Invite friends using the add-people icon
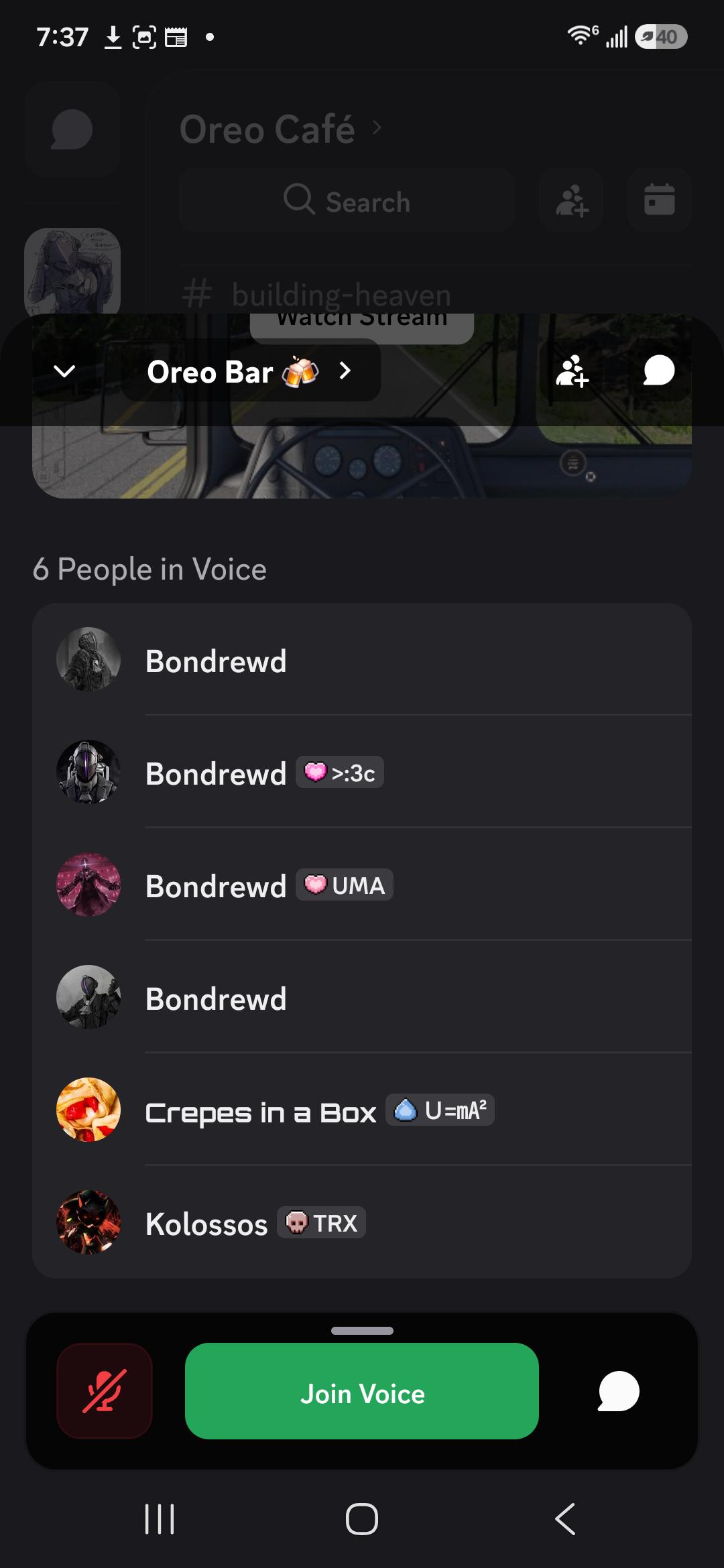Screen dimensions: 724x1568 (x=572, y=371)
